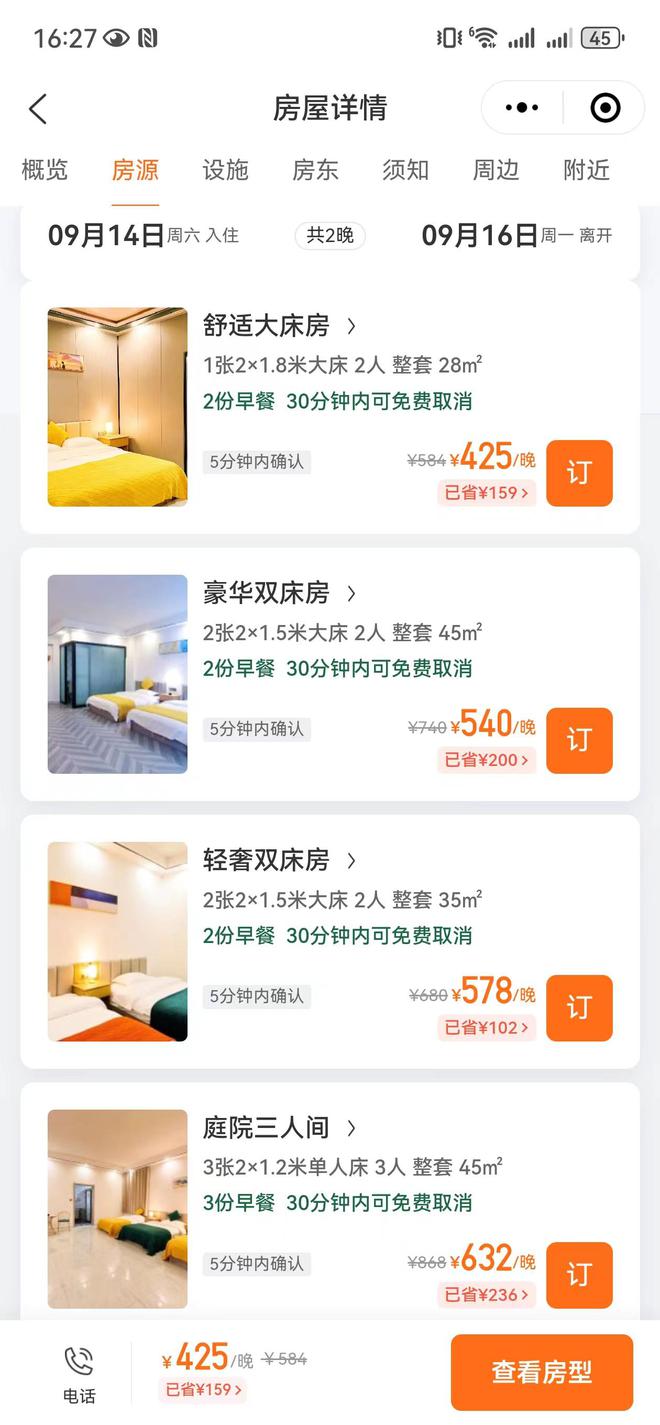Open 舒适大床房 room details
This screenshot has height=1425, width=660.
pyautogui.click(x=280, y=326)
